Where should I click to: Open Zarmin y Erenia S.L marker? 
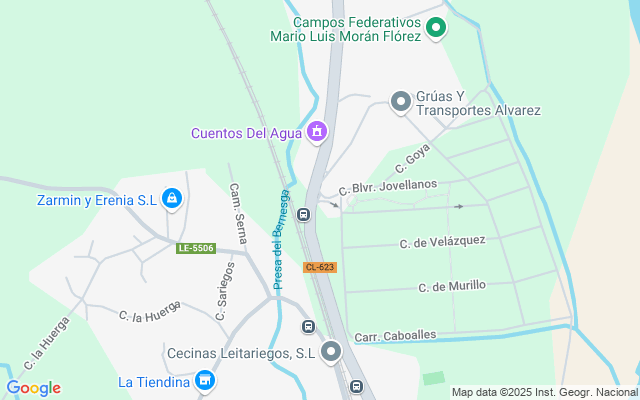[172, 199]
